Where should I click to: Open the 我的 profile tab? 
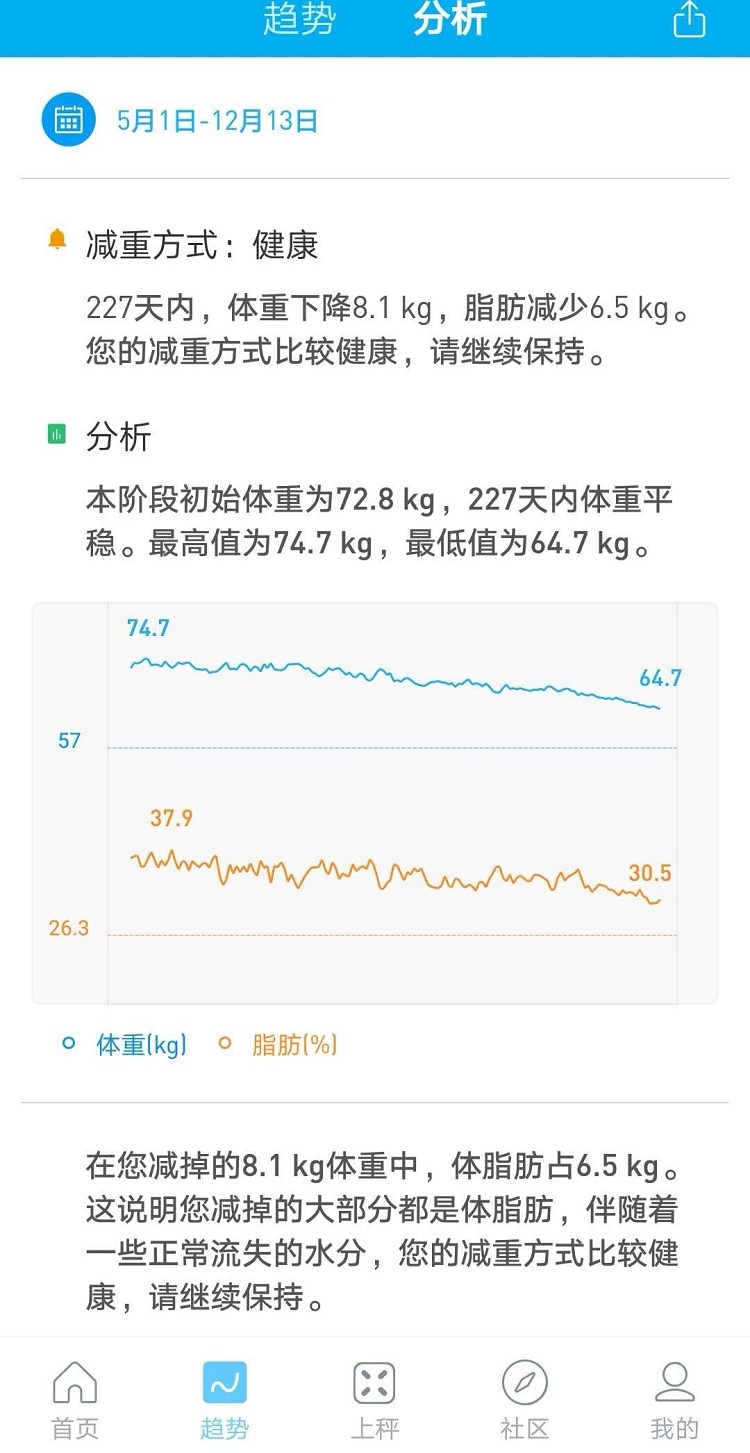tap(675, 1400)
